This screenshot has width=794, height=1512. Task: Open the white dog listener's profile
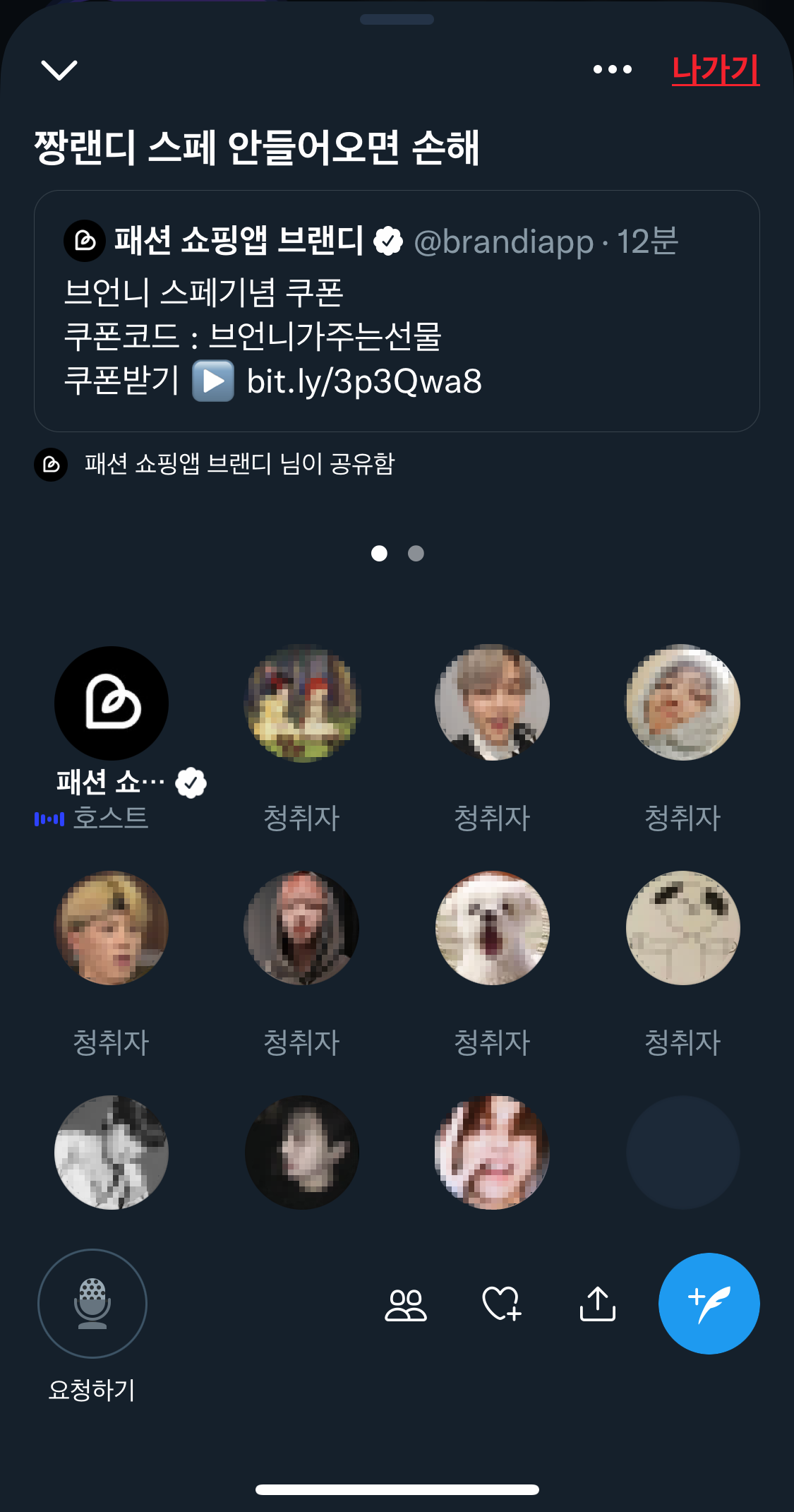tap(493, 928)
